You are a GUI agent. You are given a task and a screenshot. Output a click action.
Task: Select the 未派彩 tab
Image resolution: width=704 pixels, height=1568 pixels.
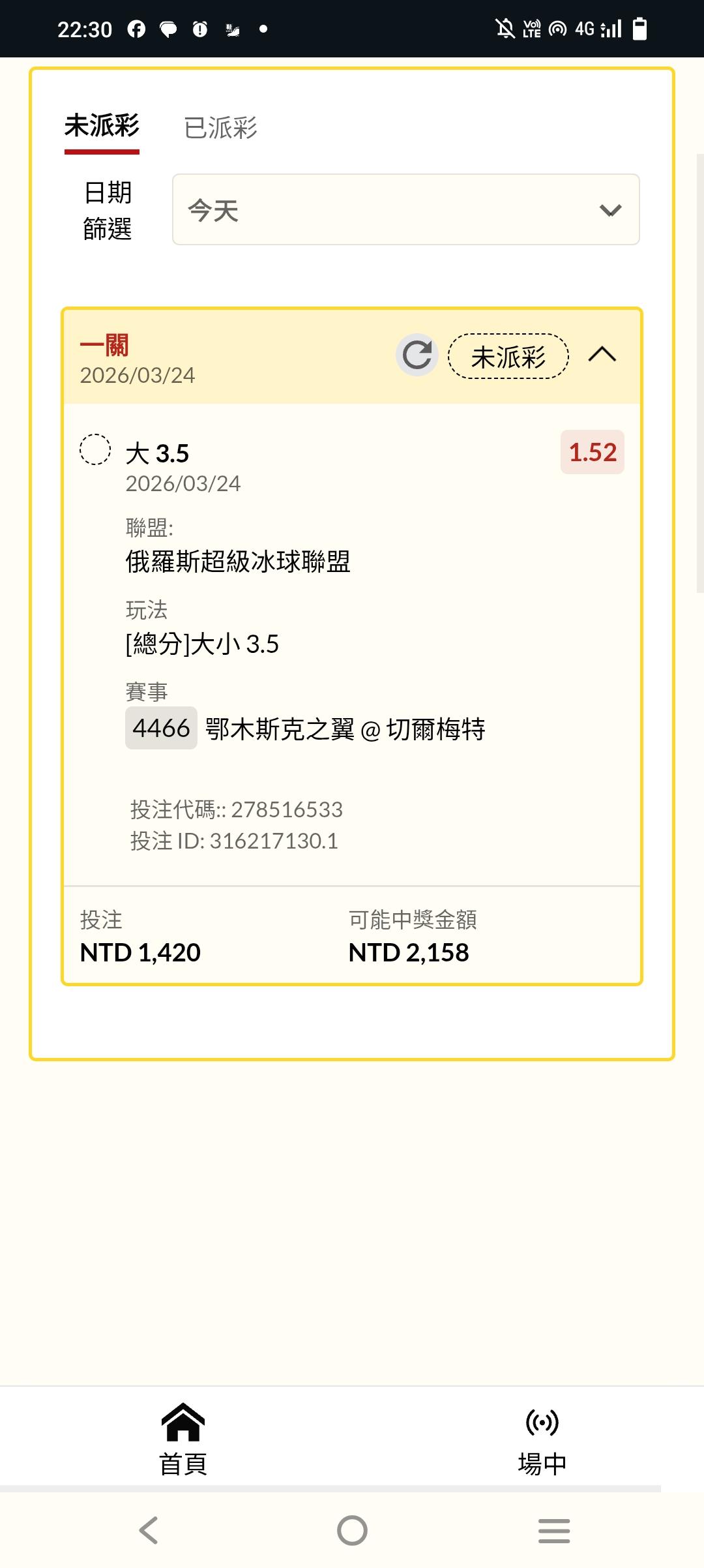tap(102, 127)
